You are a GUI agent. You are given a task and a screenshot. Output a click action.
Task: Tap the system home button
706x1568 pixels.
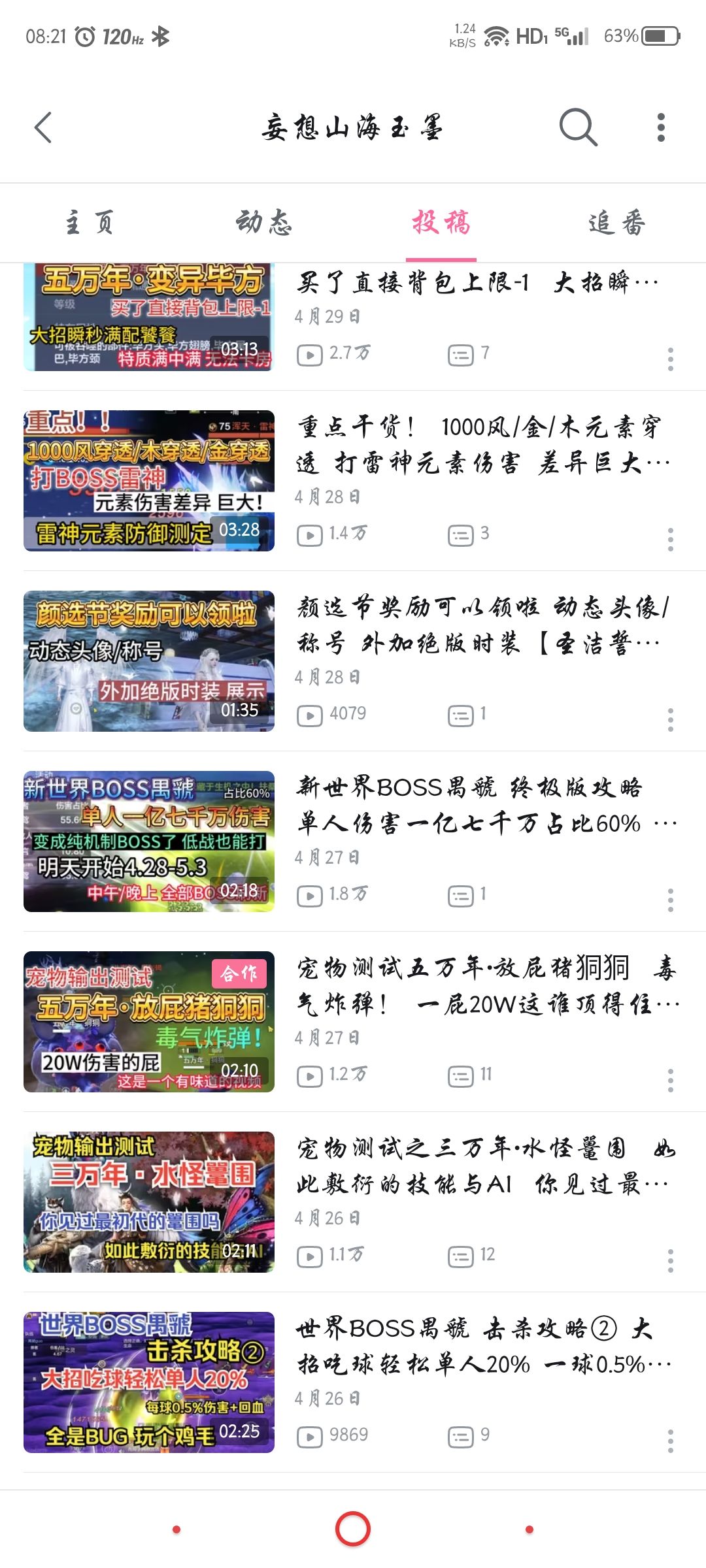click(x=353, y=1529)
